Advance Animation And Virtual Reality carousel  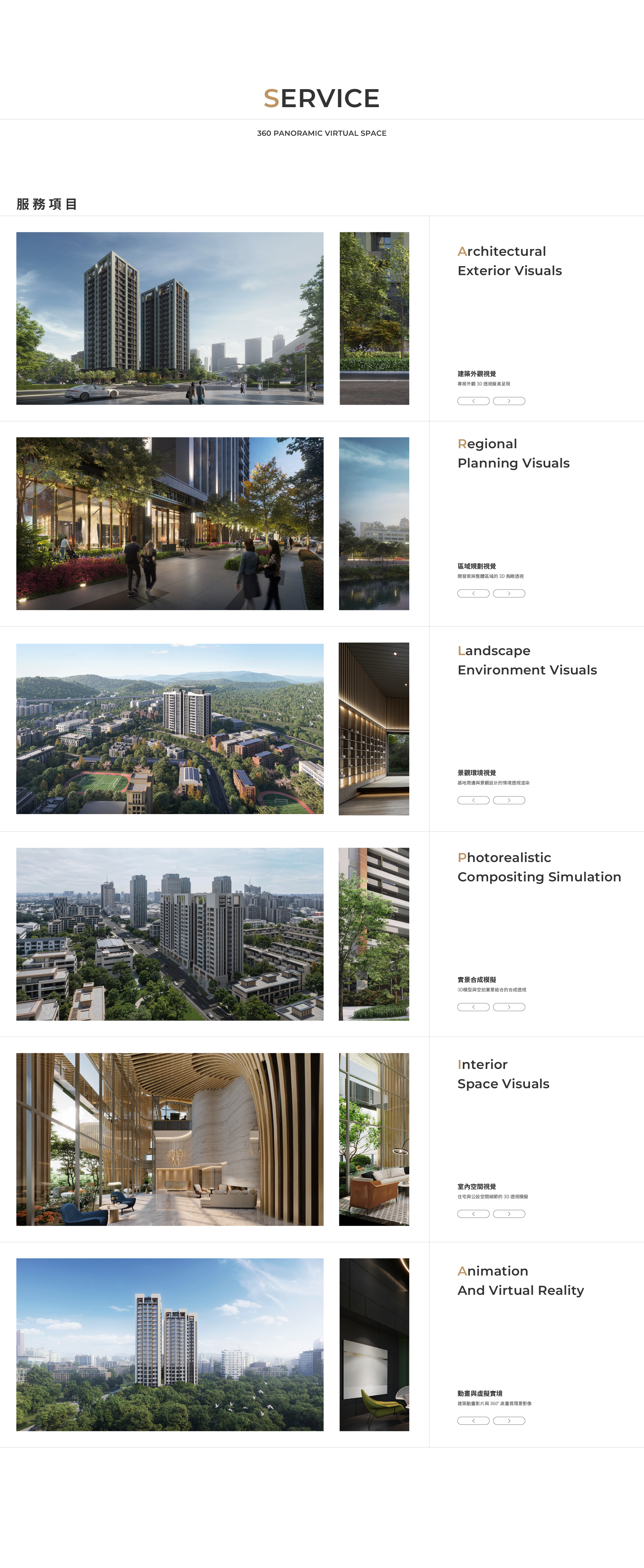509,1421
